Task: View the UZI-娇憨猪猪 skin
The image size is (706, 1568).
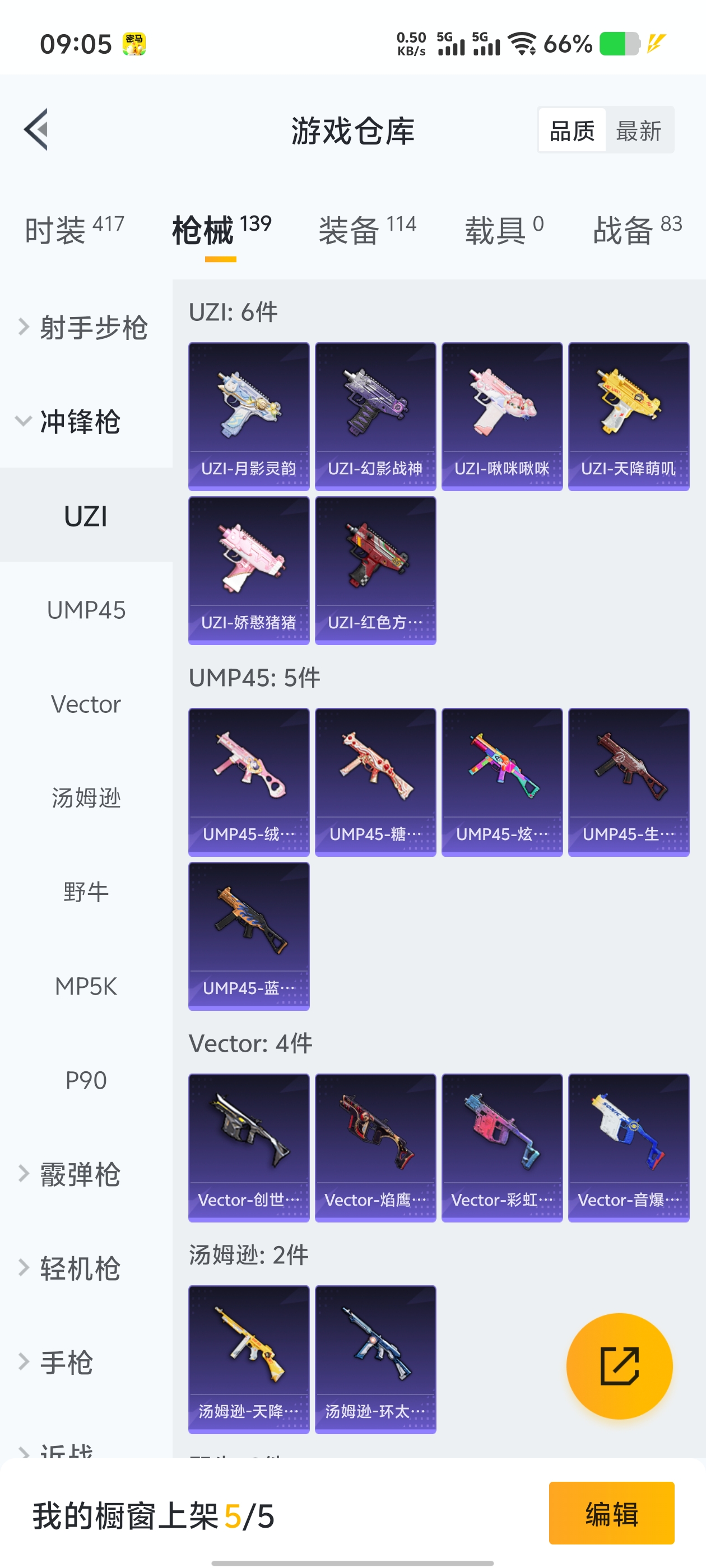Action: (x=249, y=570)
